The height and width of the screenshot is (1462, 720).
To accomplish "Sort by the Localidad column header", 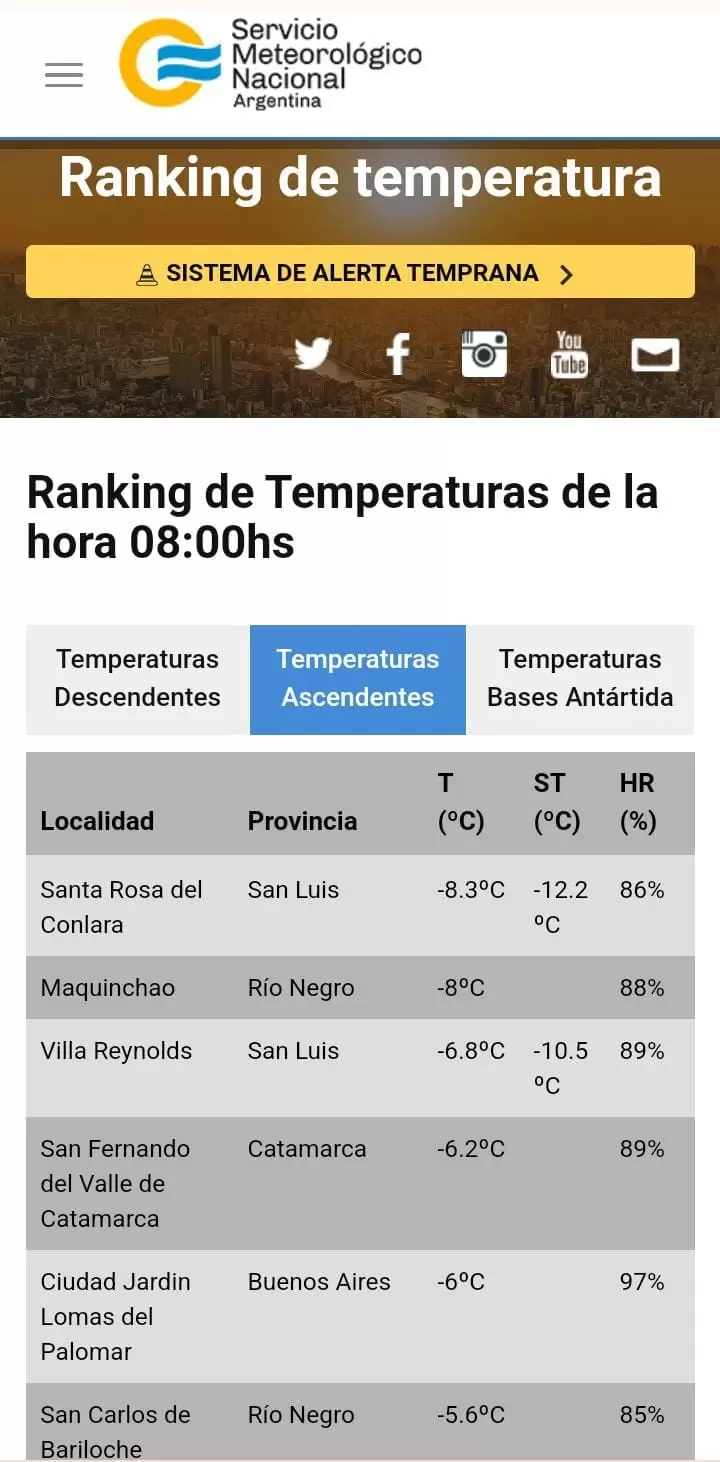I will click(x=97, y=821).
